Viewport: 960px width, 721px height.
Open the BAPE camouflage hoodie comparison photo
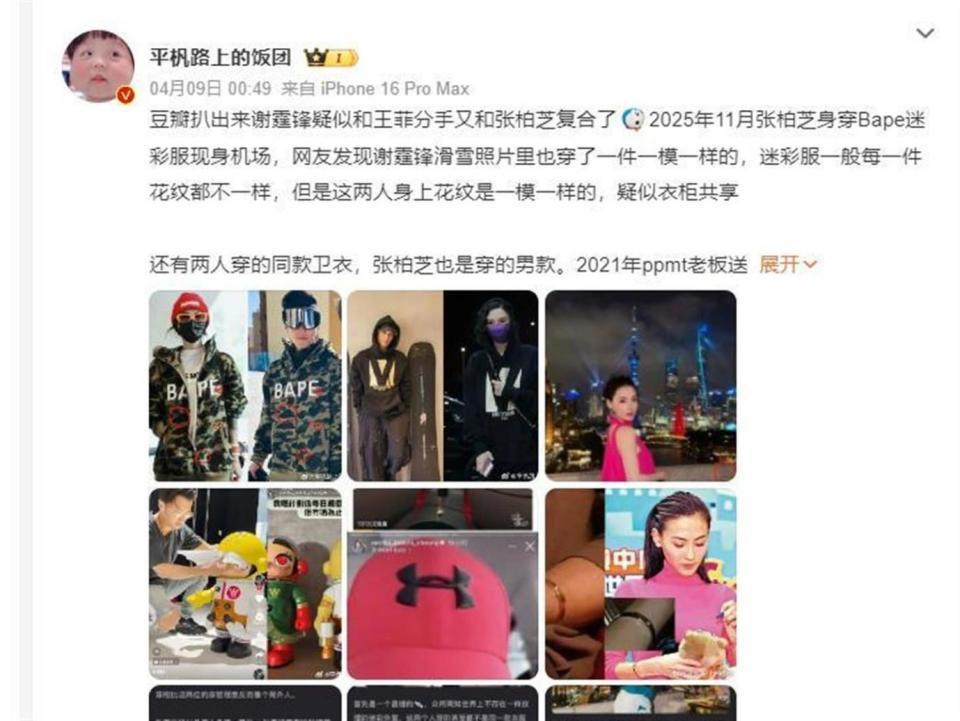(245, 385)
